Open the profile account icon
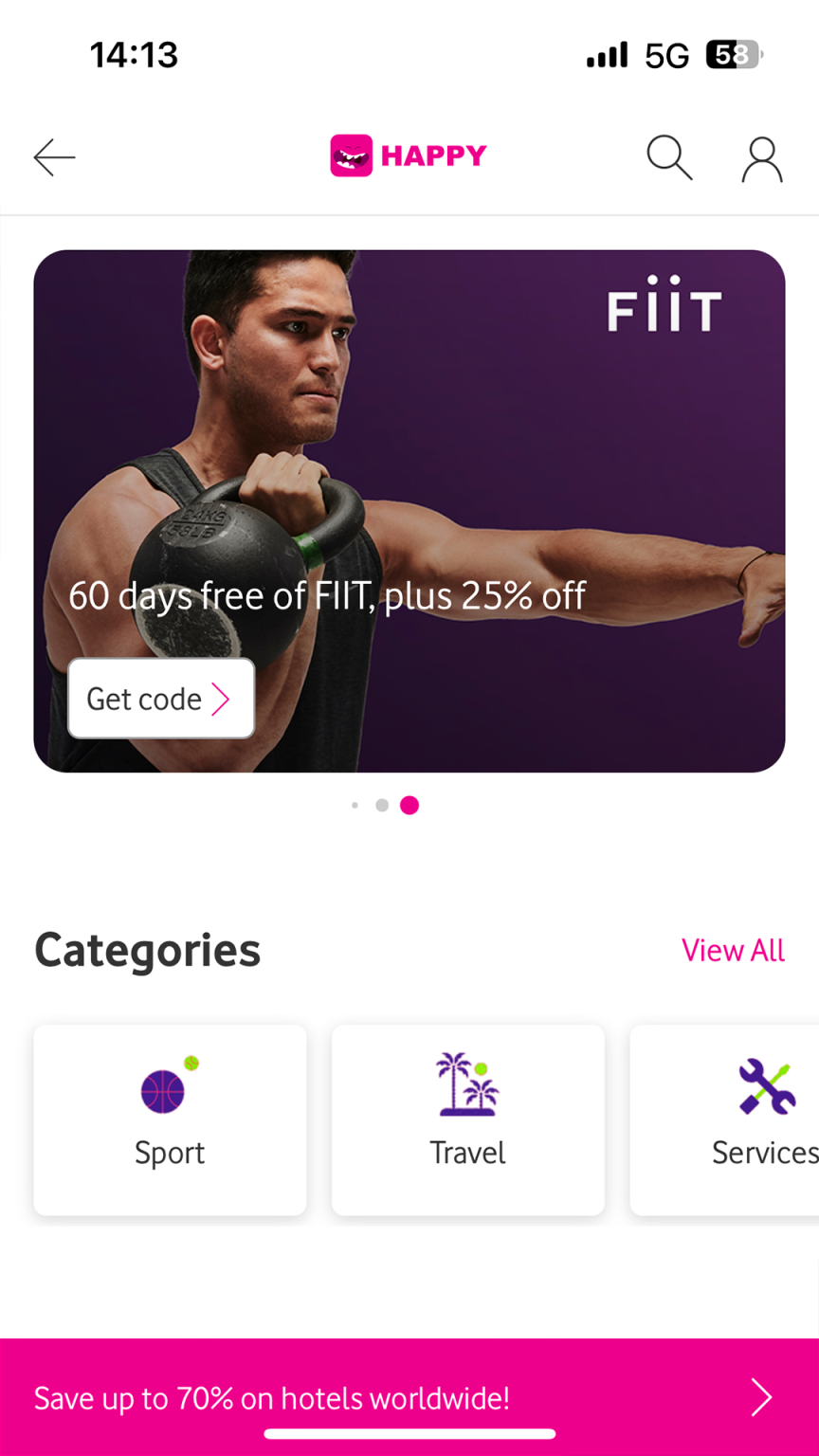Image resolution: width=819 pixels, height=1456 pixels. pyautogui.click(x=762, y=159)
